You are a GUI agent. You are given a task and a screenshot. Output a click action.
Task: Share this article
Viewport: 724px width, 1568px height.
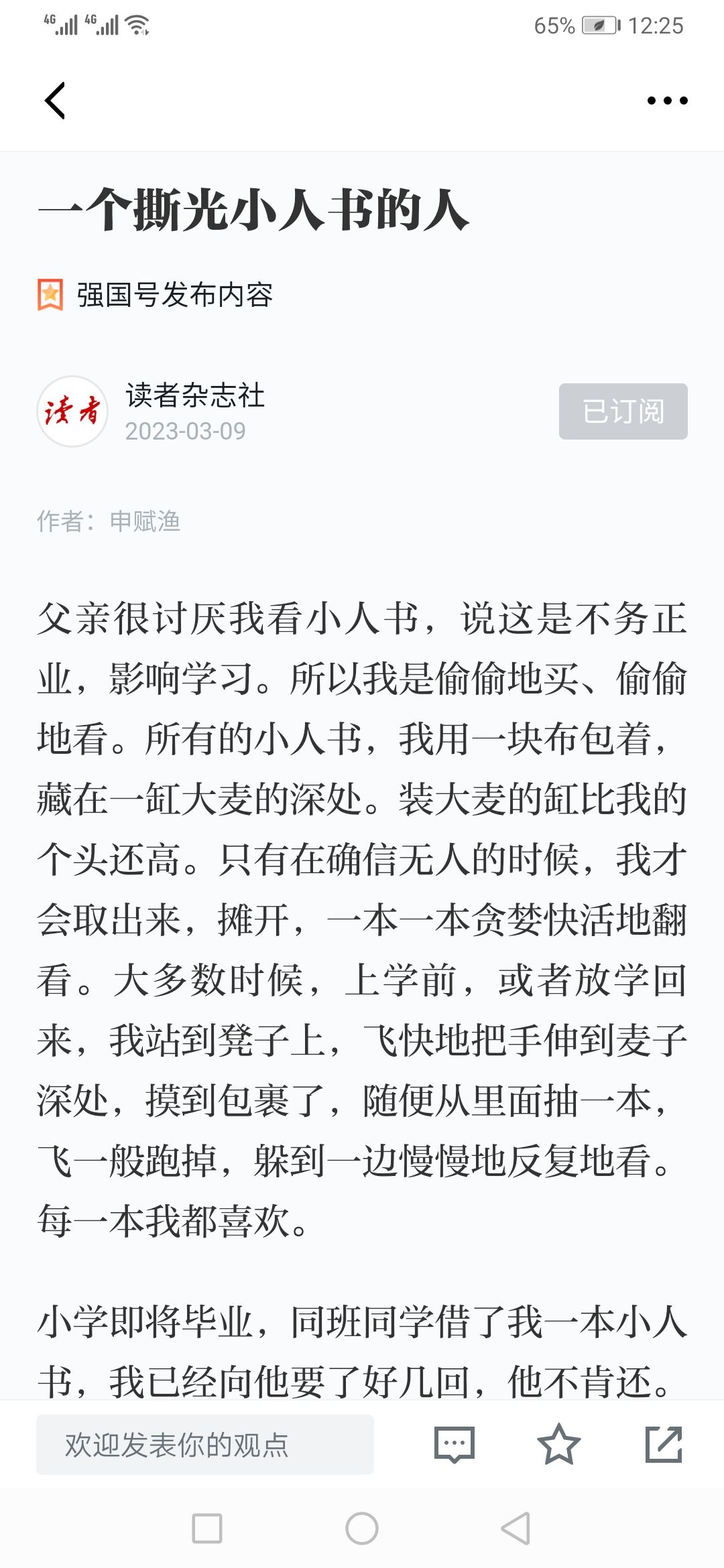pos(664,1445)
